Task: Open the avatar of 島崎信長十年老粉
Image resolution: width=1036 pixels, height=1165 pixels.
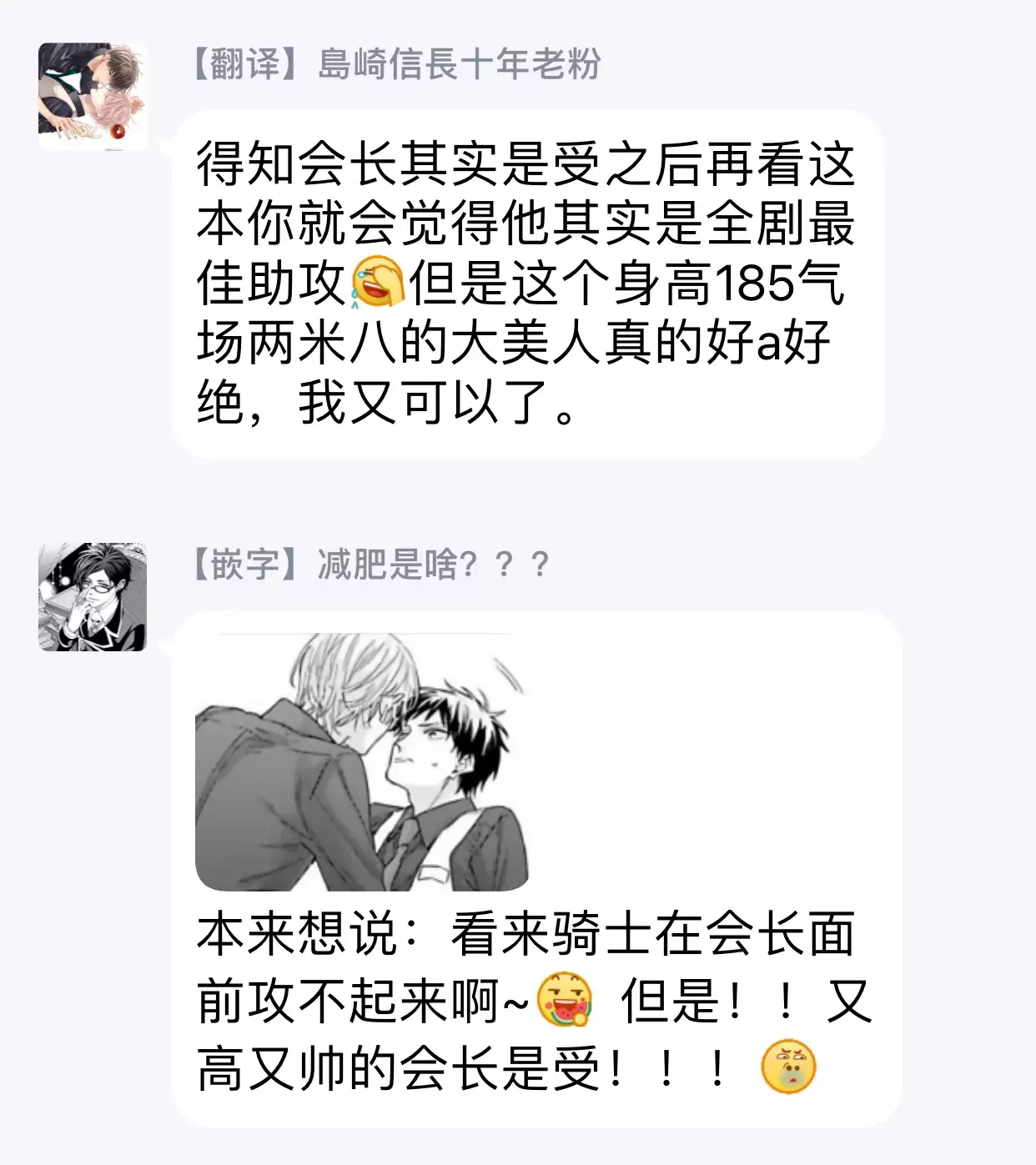Action: (x=93, y=96)
